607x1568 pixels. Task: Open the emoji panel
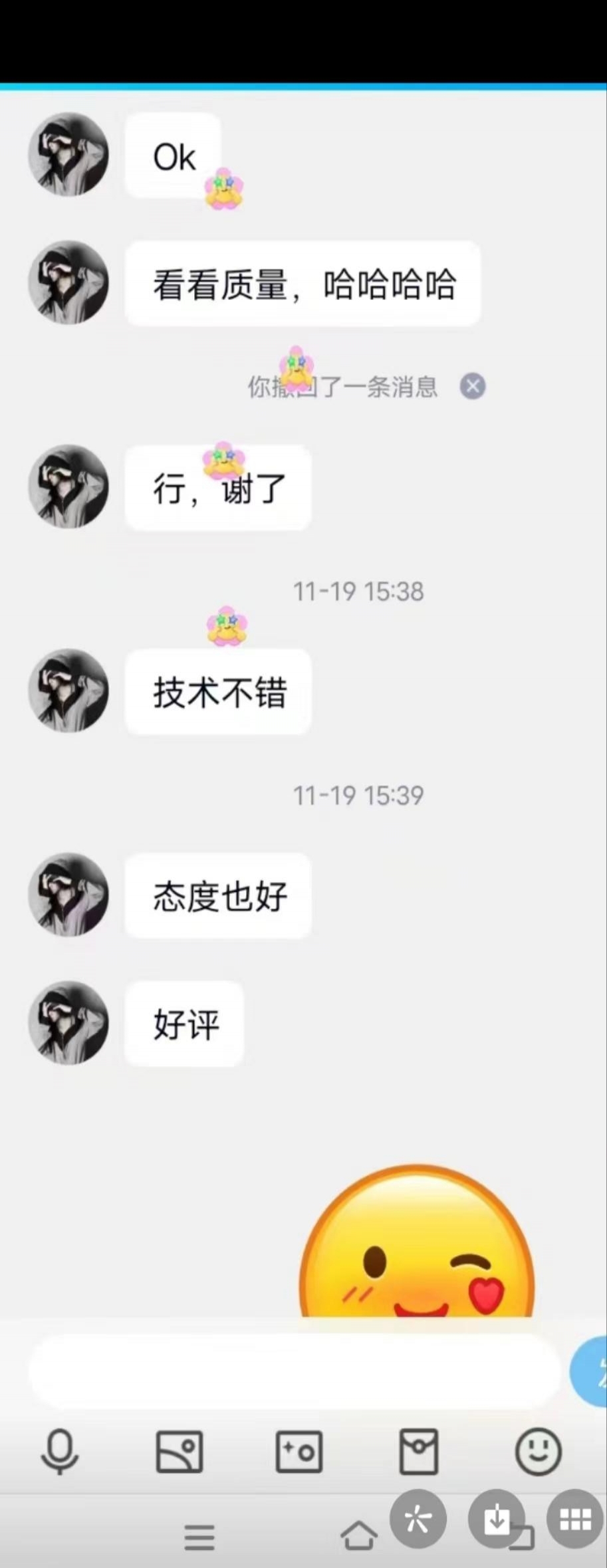pyautogui.click(x=538, y=1452)
